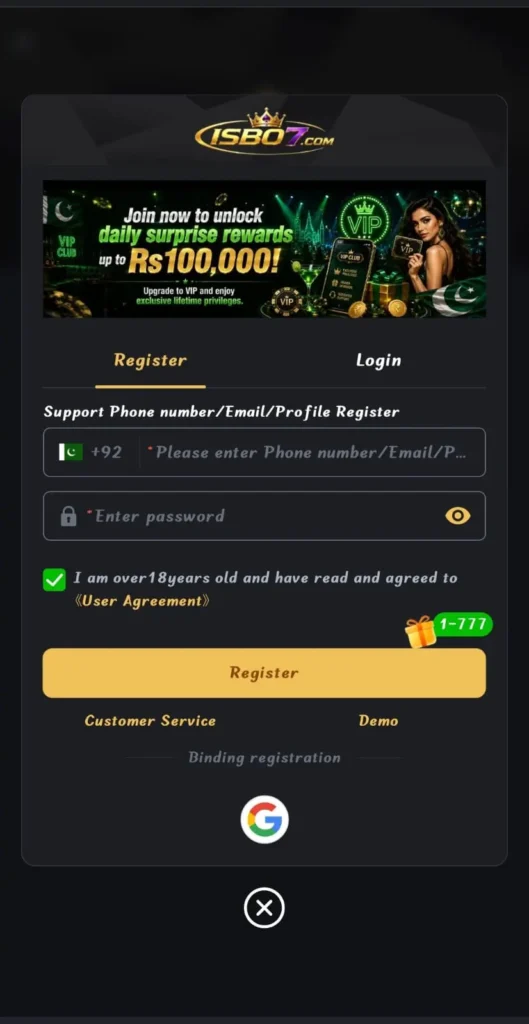Image resolution: width=529 pixels, height=1024 pixels.
Task: Open the VIP rewards banner
Action: pos(264,249)
